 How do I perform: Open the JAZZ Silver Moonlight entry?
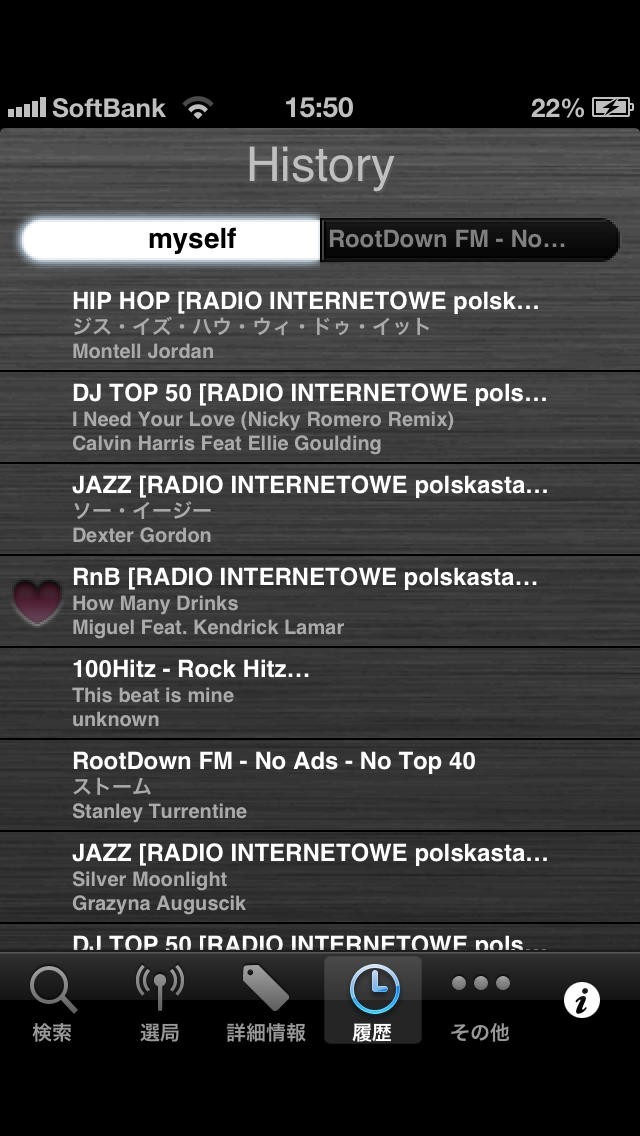(320, 877)
